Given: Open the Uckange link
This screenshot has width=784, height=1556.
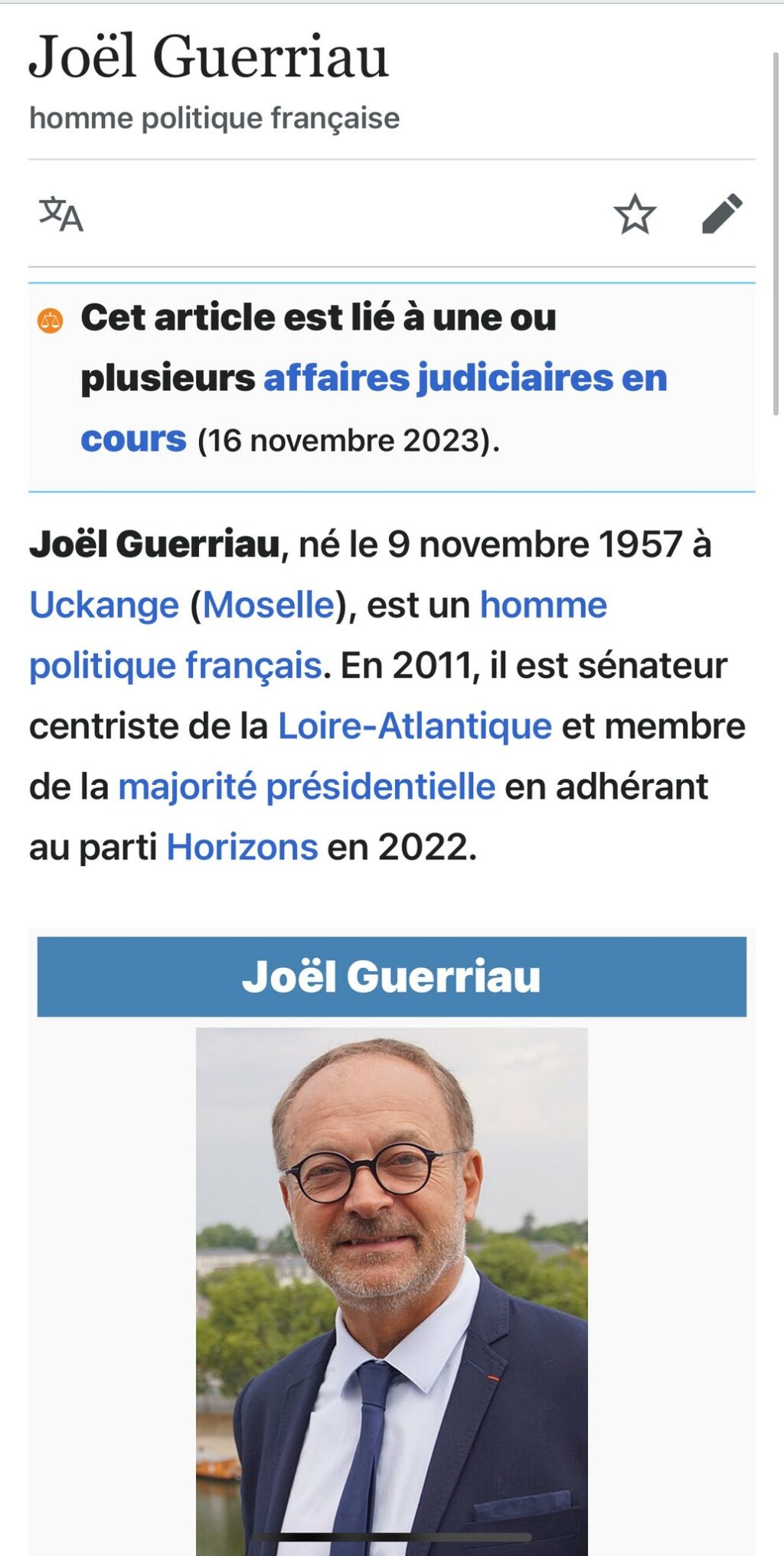Looking at the screenshot, I should tap(104, 606).
